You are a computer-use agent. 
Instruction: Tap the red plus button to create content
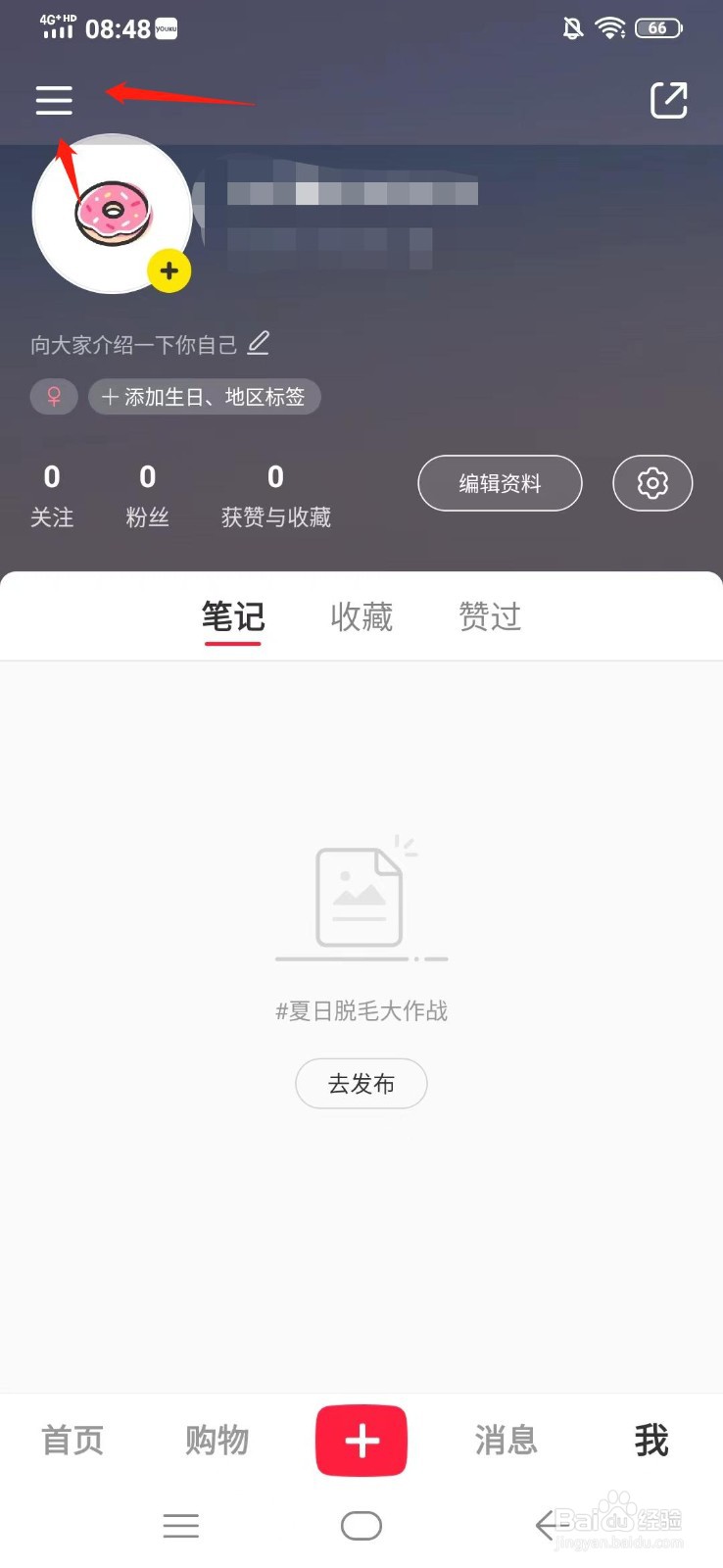click(x=361, y=1441)
